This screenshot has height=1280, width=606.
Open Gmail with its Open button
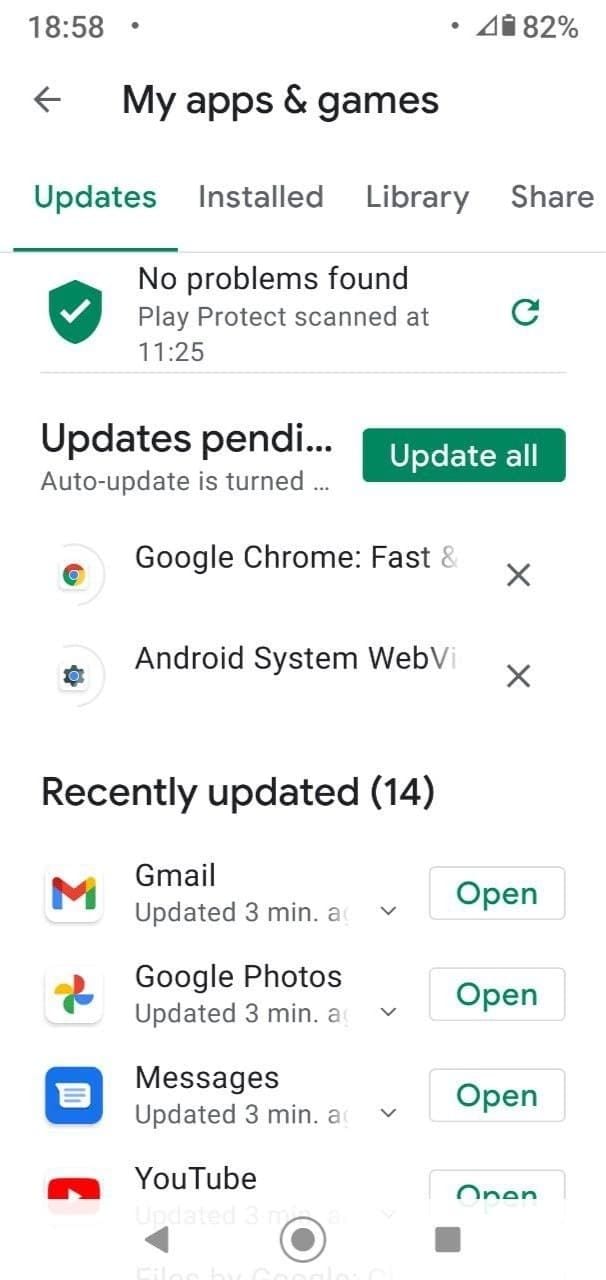click(497, 893)
